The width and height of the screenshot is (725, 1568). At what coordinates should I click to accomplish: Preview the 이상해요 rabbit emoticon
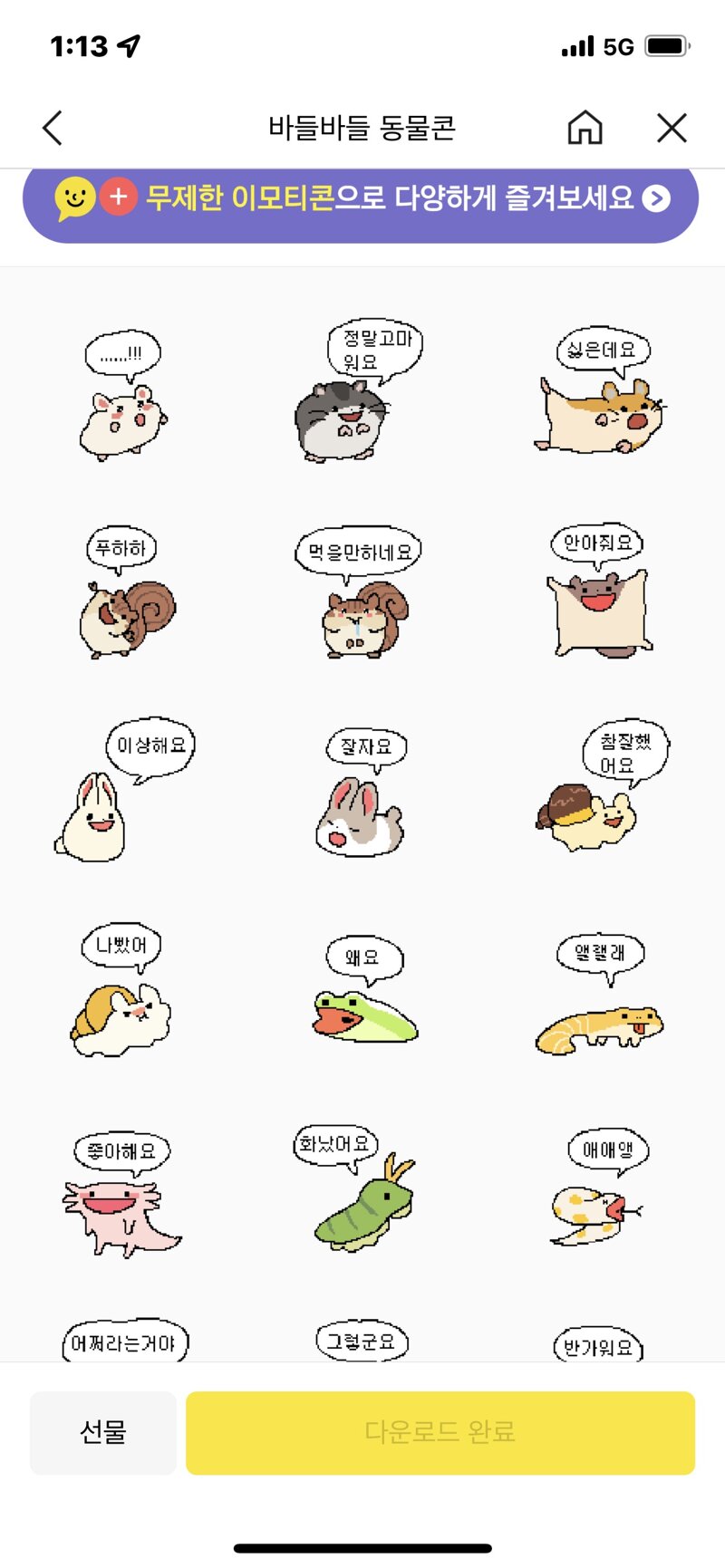tap(122, 793)
